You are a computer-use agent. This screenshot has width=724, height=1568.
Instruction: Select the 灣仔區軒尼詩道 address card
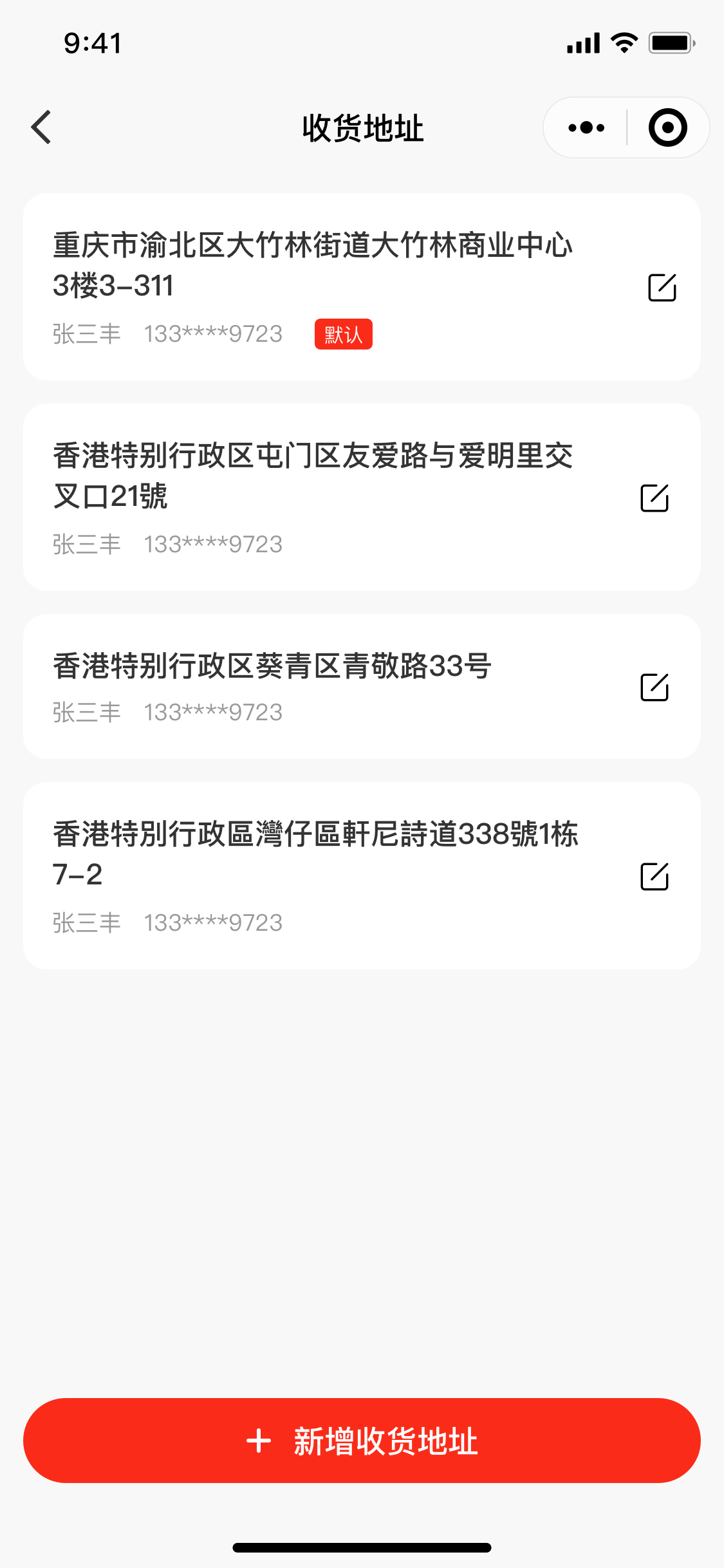pyautogui.click(x=362, y=876)
